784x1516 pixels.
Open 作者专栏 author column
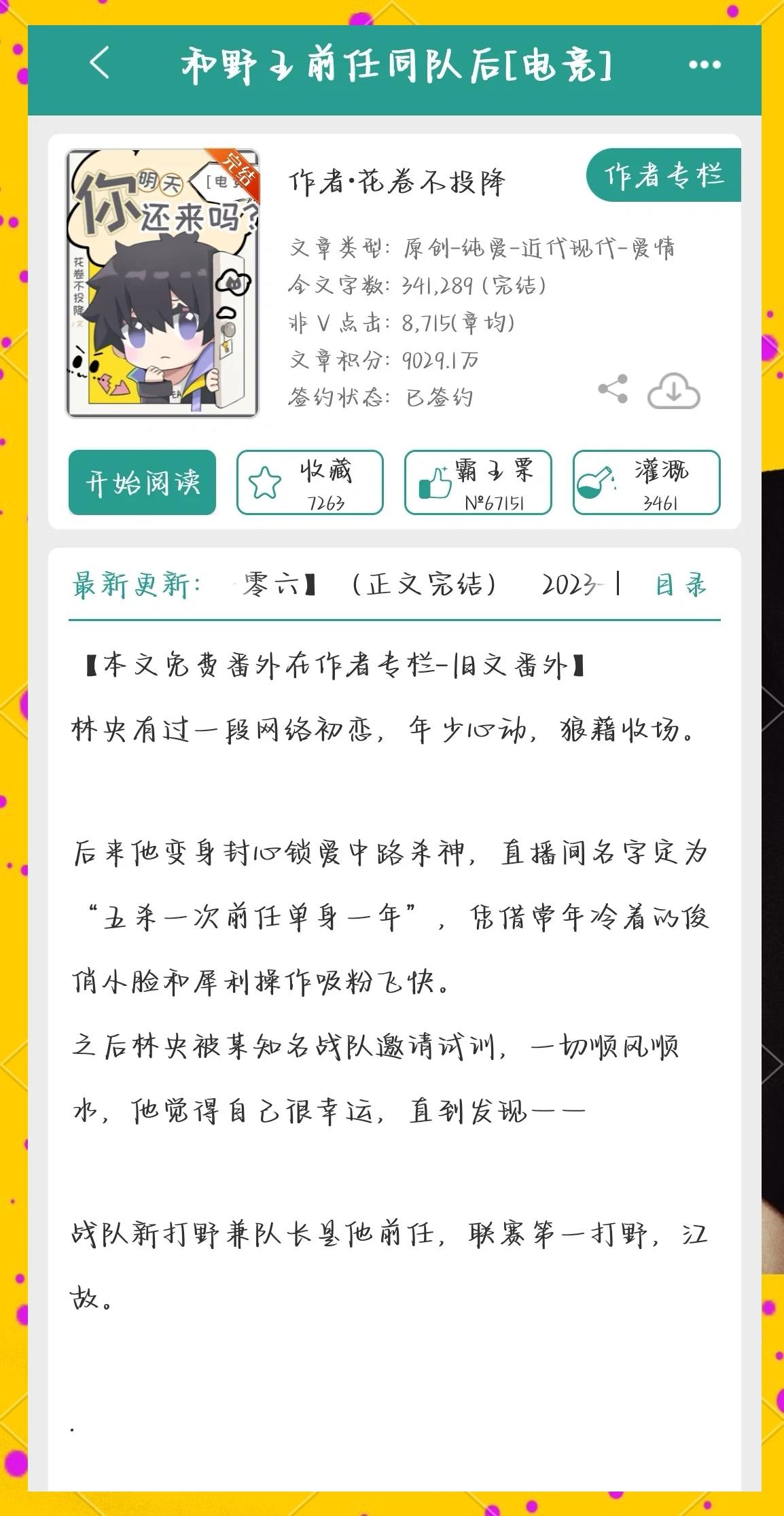(664, 175)
